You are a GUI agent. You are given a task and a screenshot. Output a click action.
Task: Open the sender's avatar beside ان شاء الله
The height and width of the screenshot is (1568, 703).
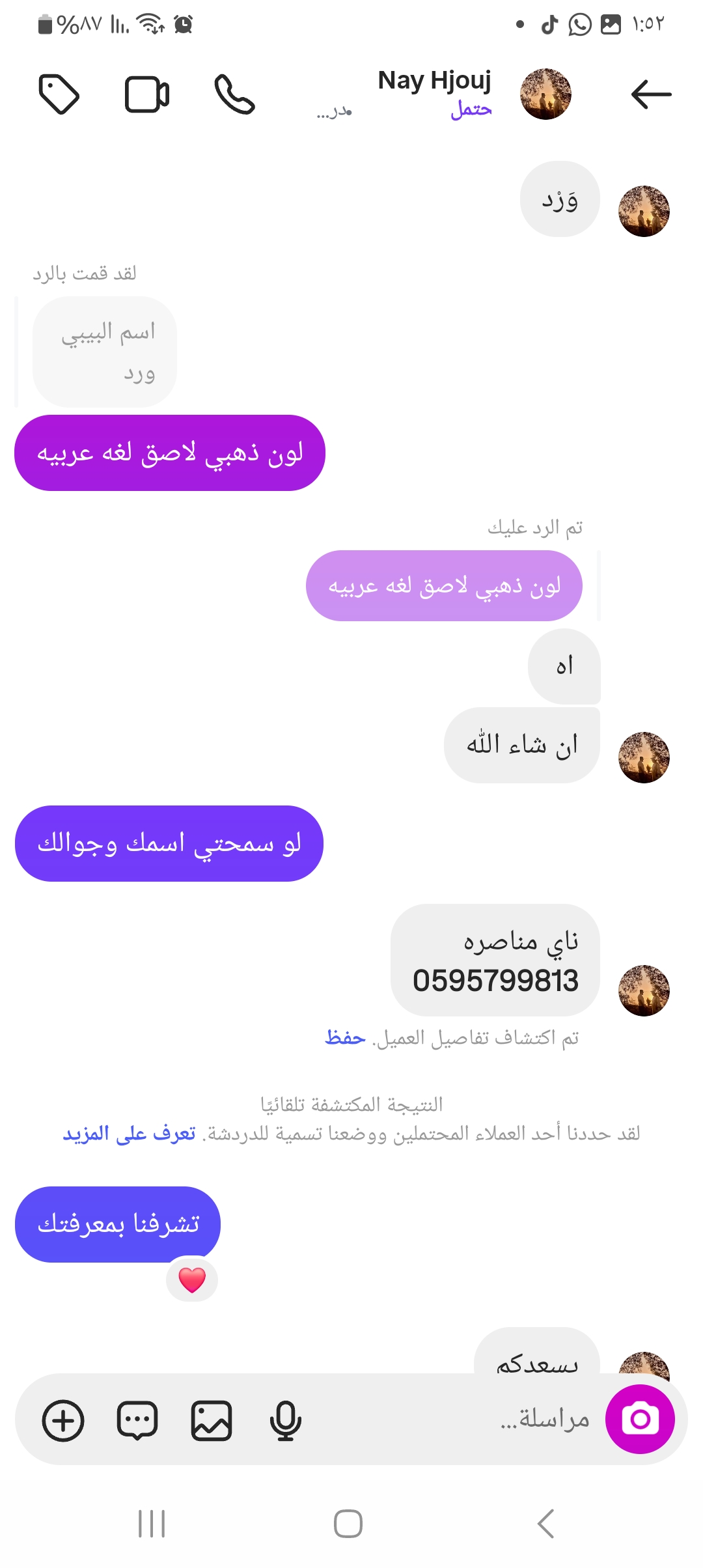pos(644,757)
